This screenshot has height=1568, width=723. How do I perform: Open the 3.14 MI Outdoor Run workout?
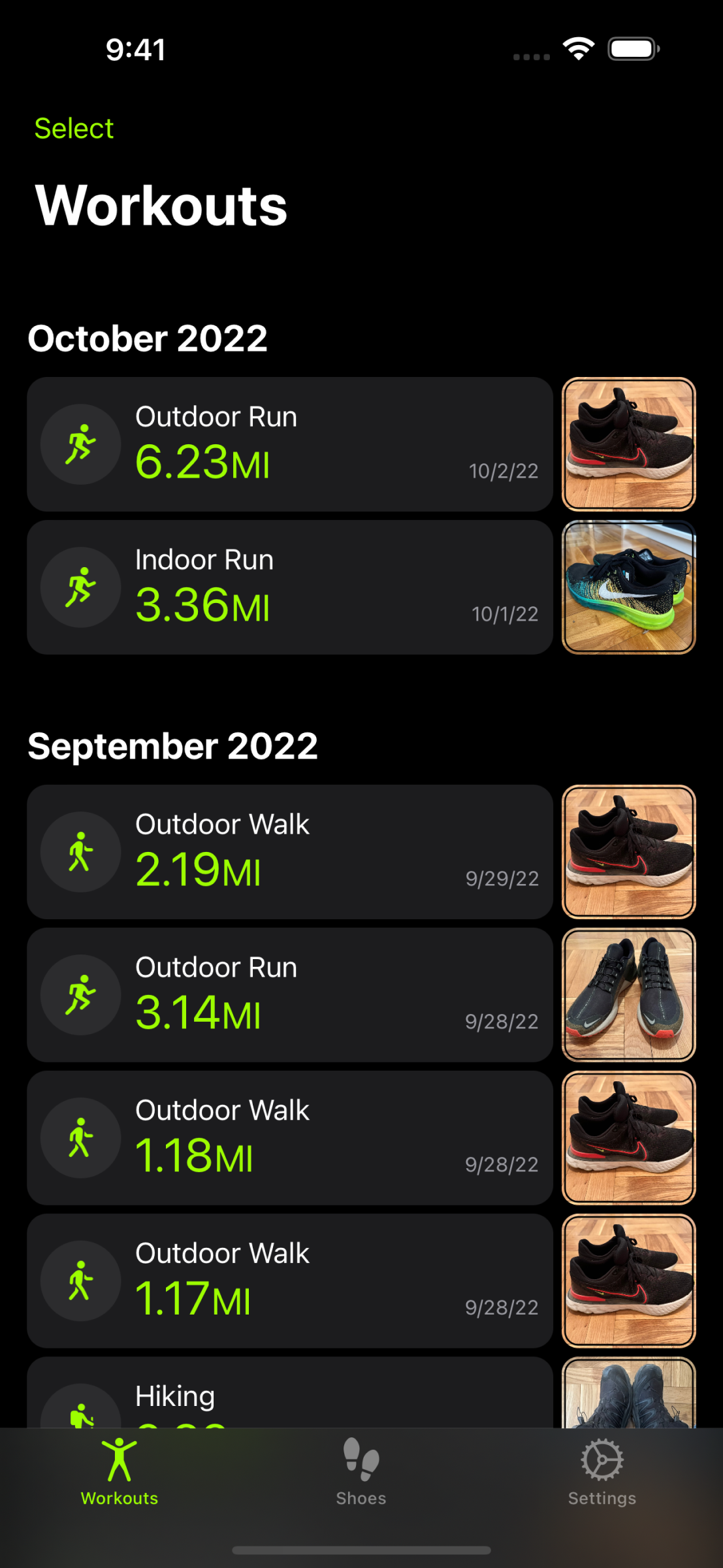point(289,994)
